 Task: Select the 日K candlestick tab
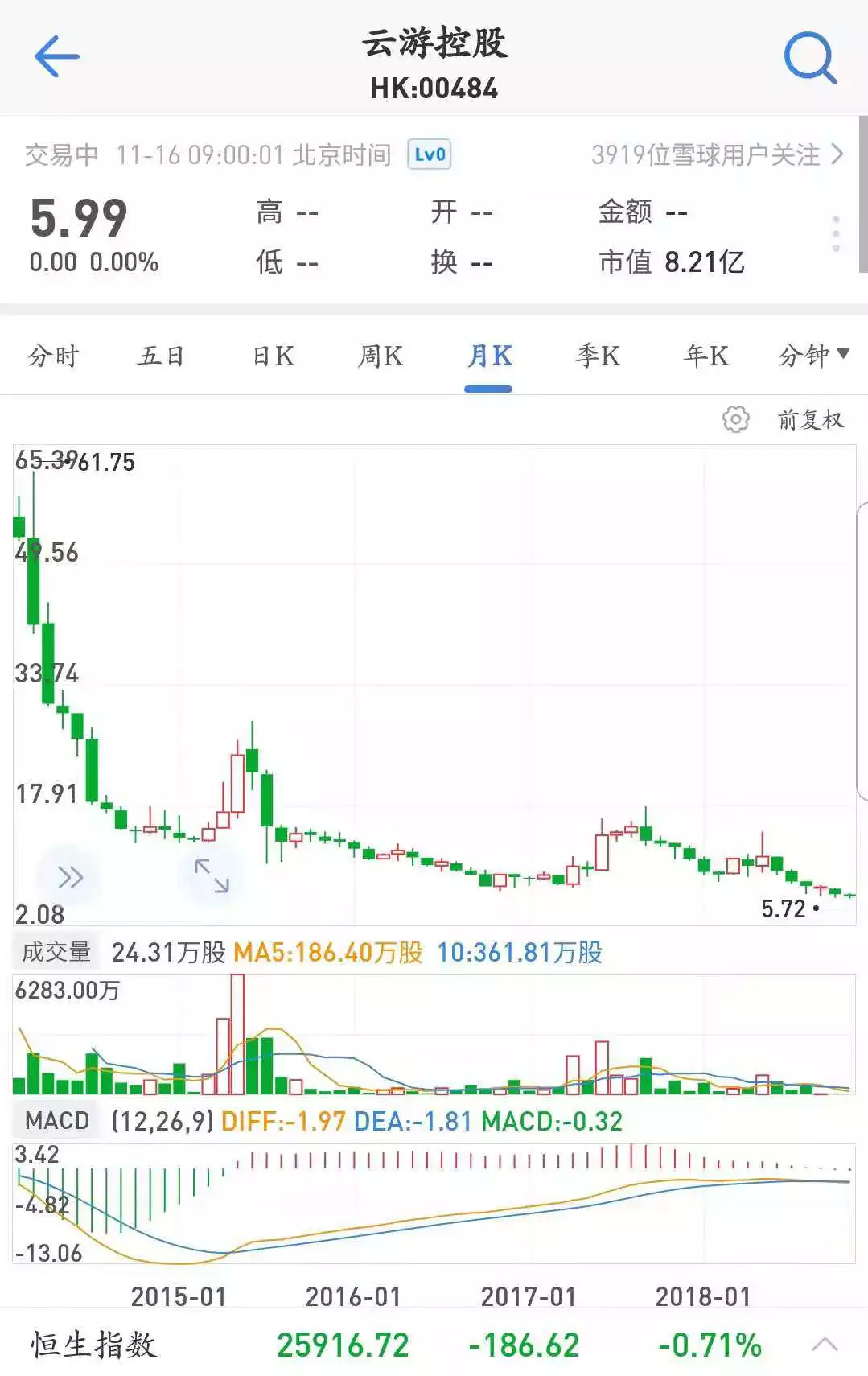pos(274,356)
